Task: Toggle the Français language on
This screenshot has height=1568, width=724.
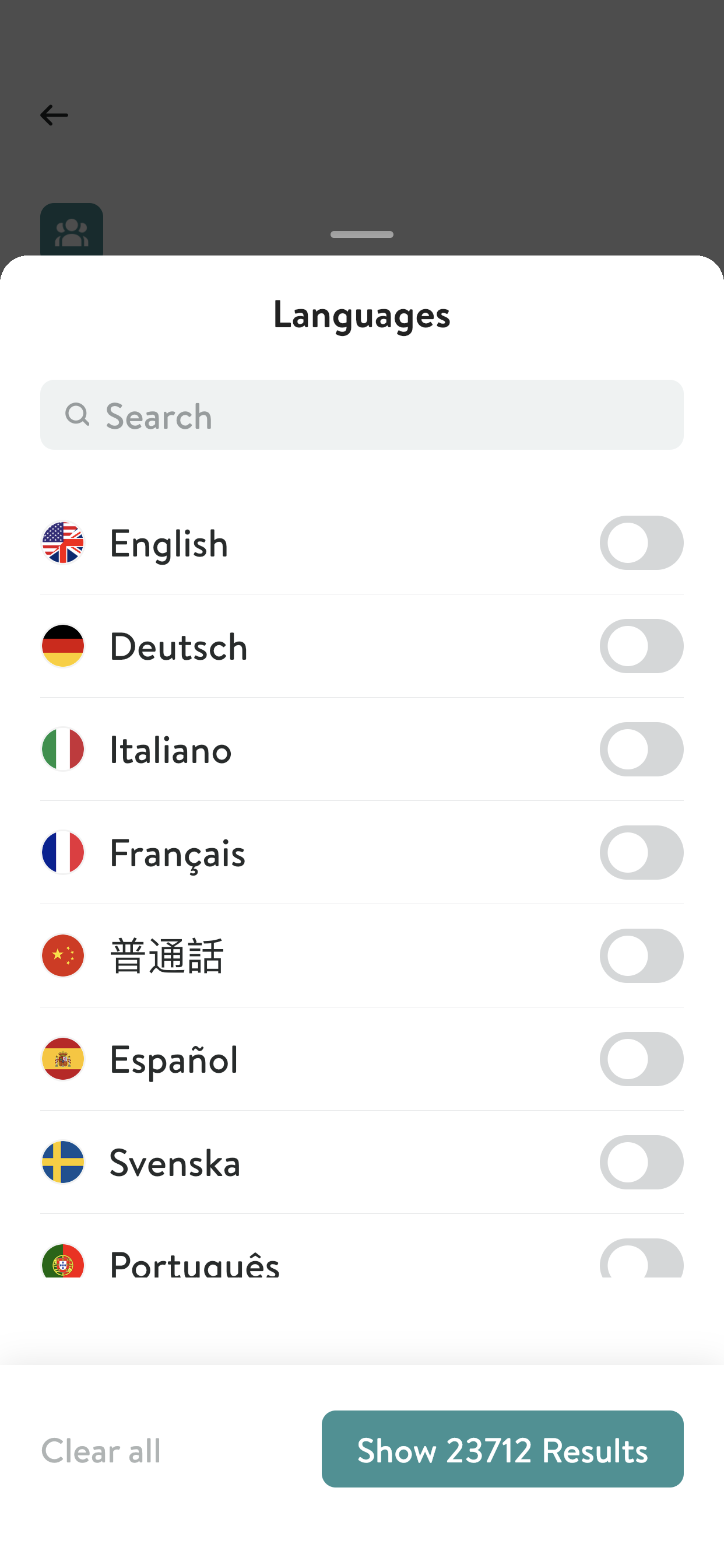Action: click(641, 852)
